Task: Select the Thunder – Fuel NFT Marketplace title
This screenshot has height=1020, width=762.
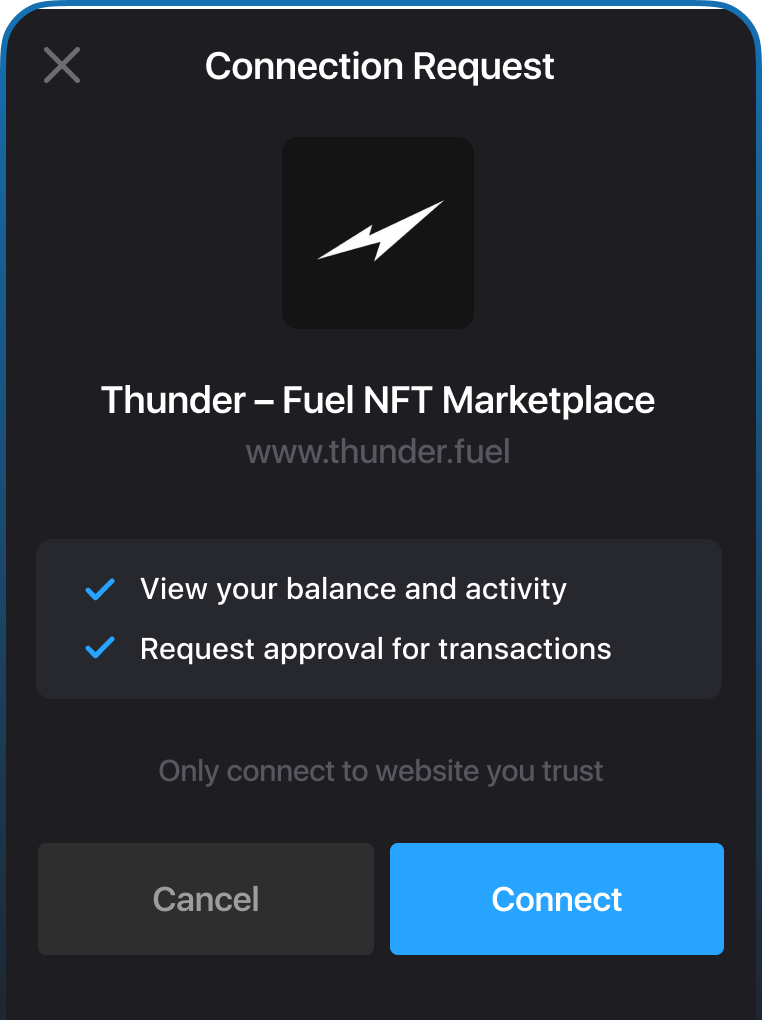Action: pyautogui.click(x=378, y=399)
